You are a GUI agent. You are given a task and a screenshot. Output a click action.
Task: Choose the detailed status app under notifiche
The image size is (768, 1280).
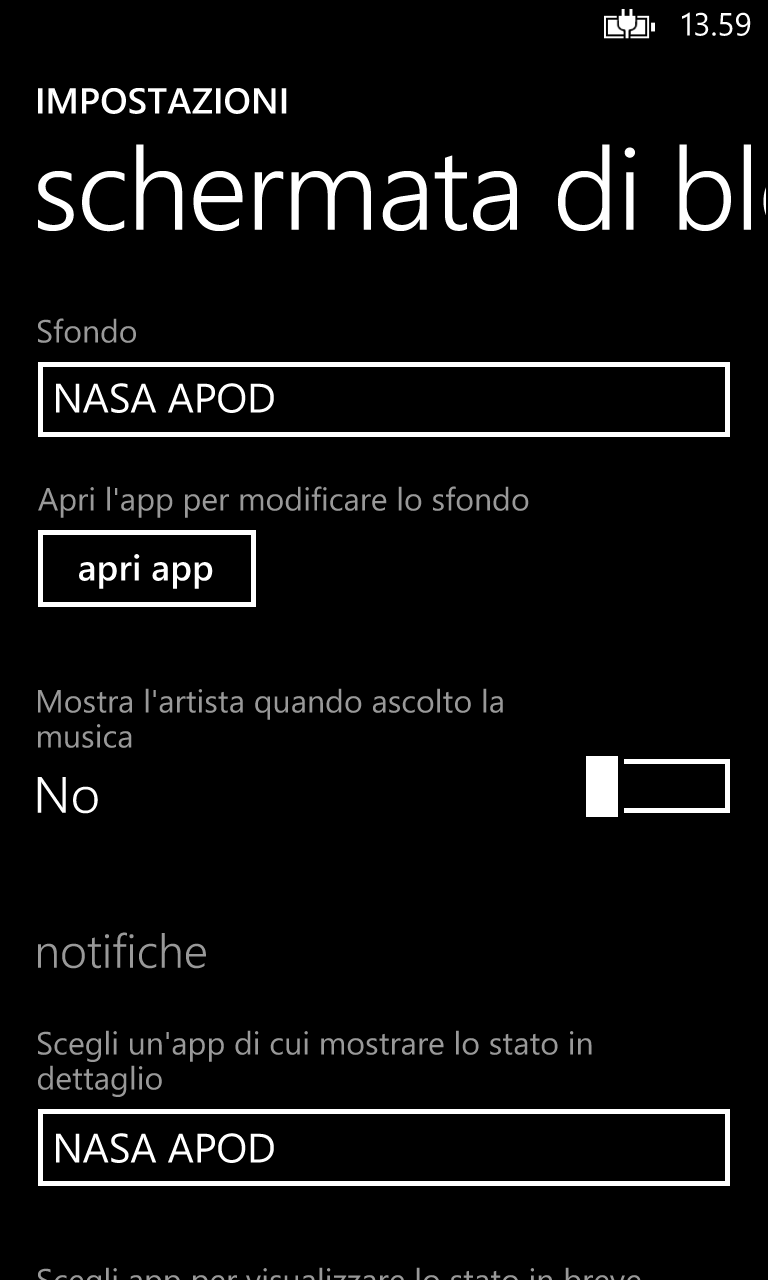(x=383, y=1148)
